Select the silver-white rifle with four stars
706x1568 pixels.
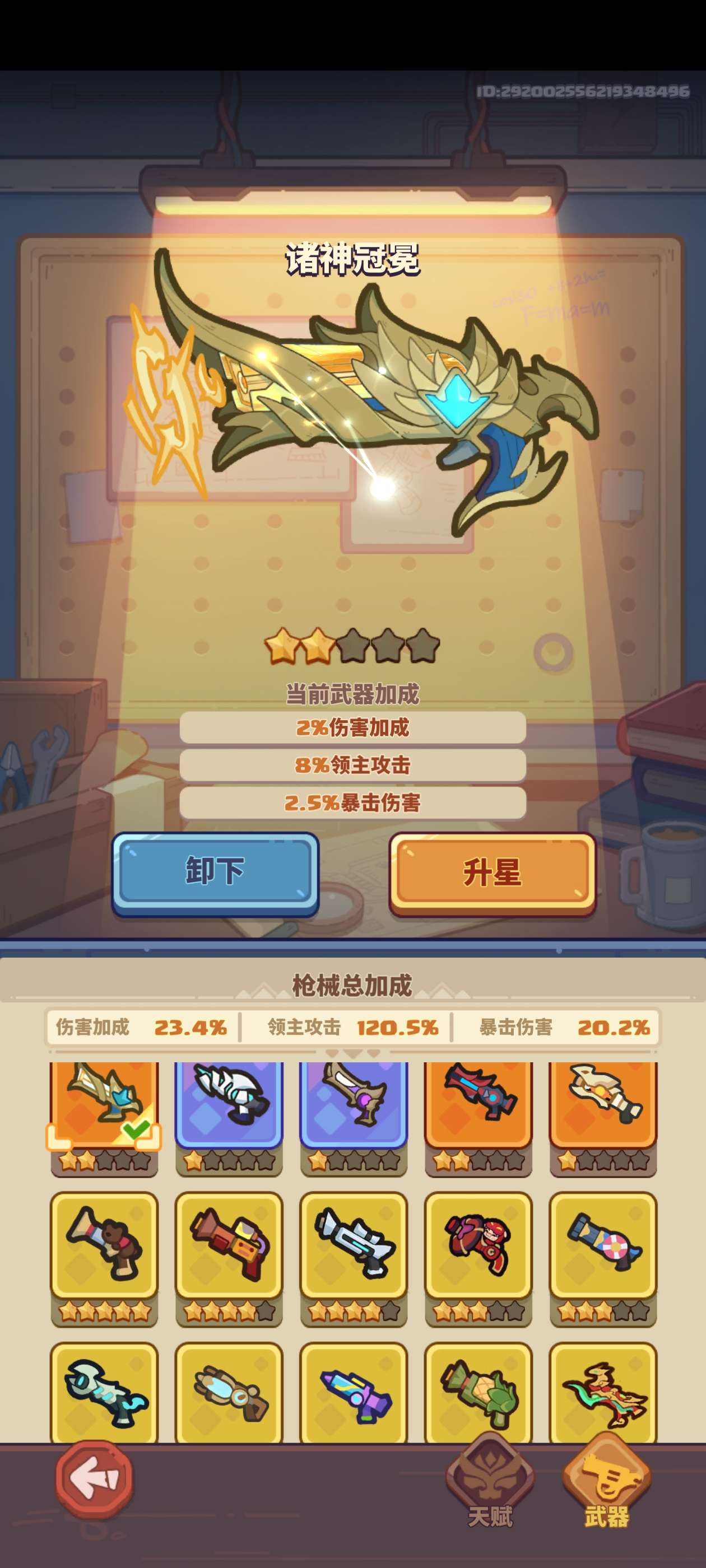coord(354,1245)
